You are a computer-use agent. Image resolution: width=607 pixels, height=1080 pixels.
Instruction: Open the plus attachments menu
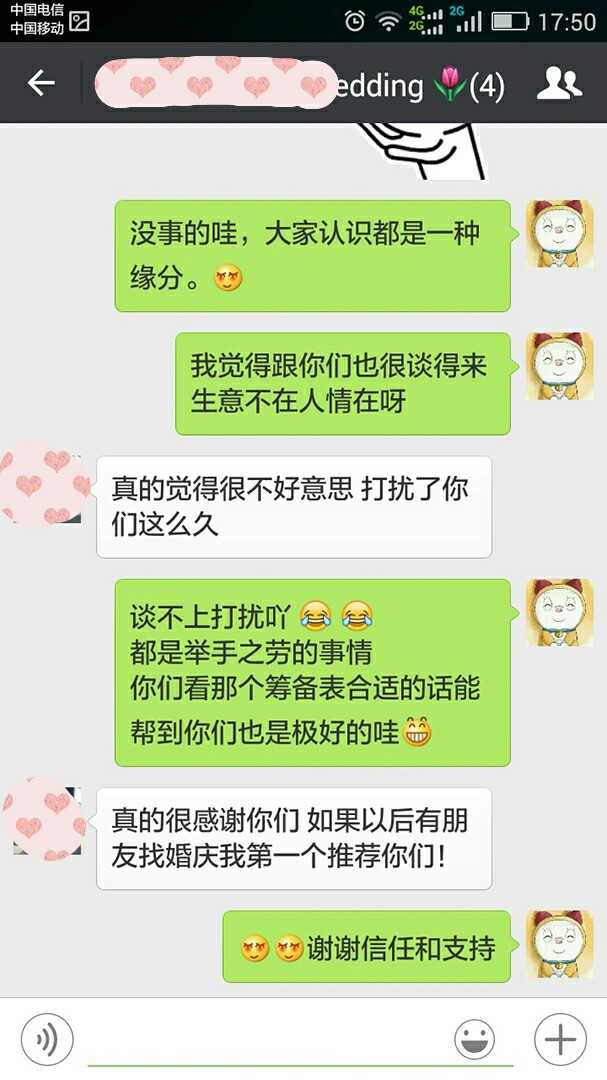tap(560, 1040)
